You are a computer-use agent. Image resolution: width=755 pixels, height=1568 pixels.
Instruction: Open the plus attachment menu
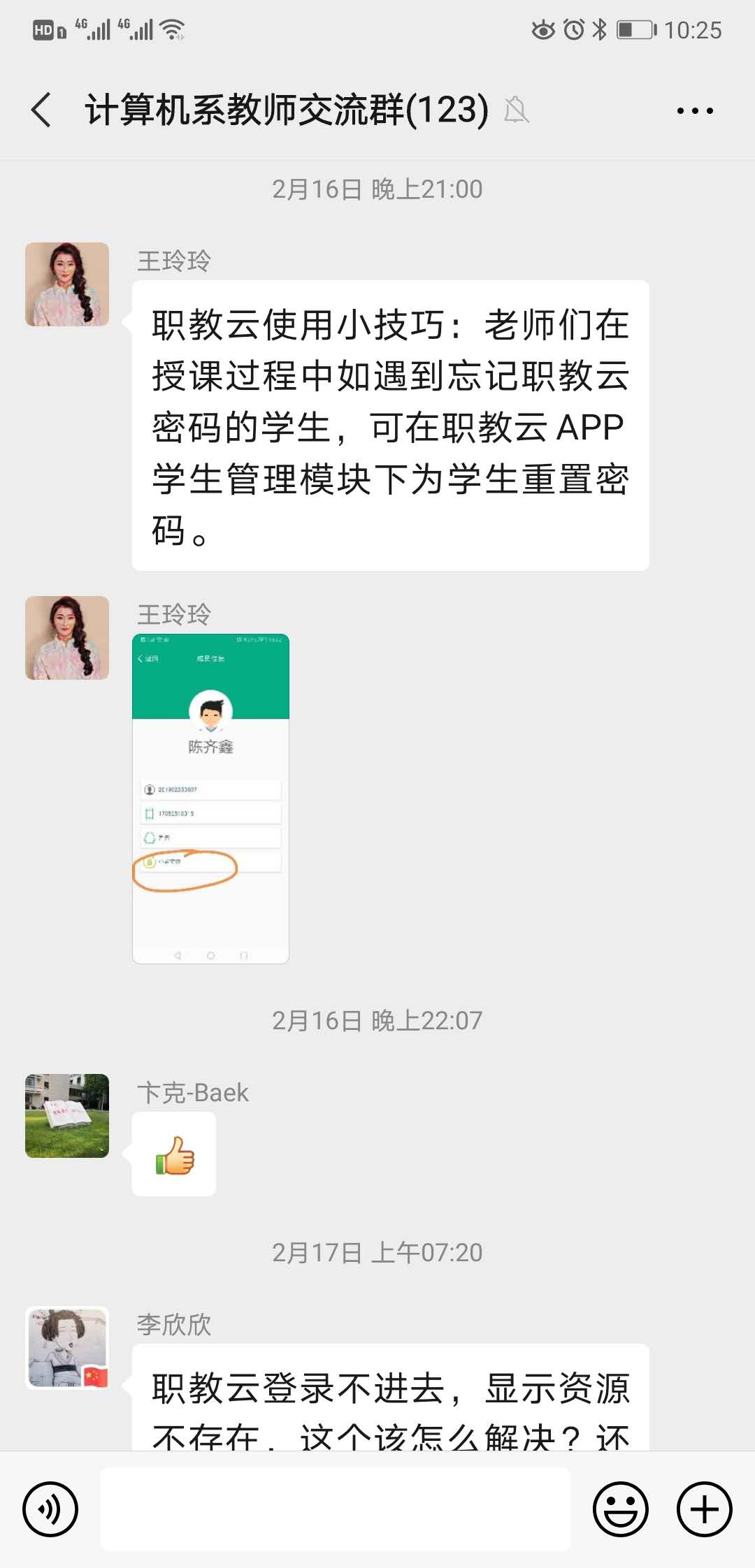[704, 1509]
